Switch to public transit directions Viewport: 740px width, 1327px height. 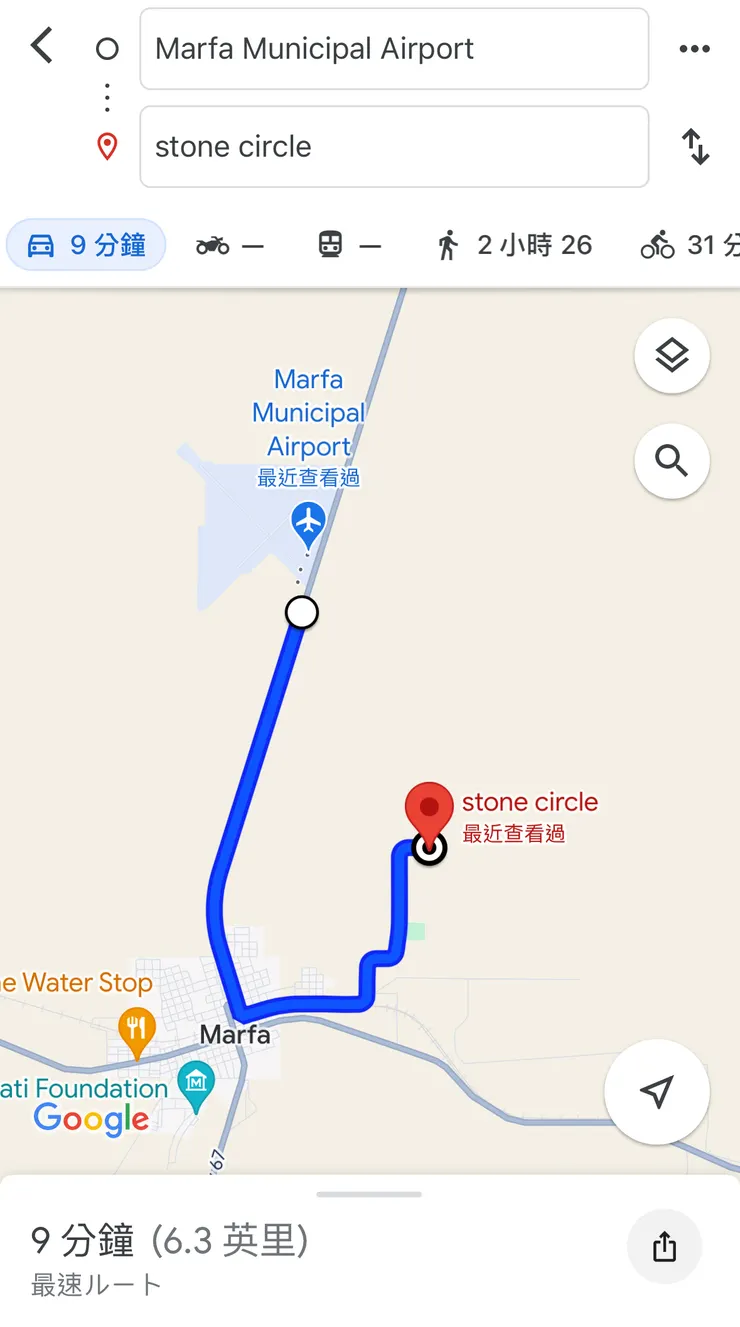349,245
